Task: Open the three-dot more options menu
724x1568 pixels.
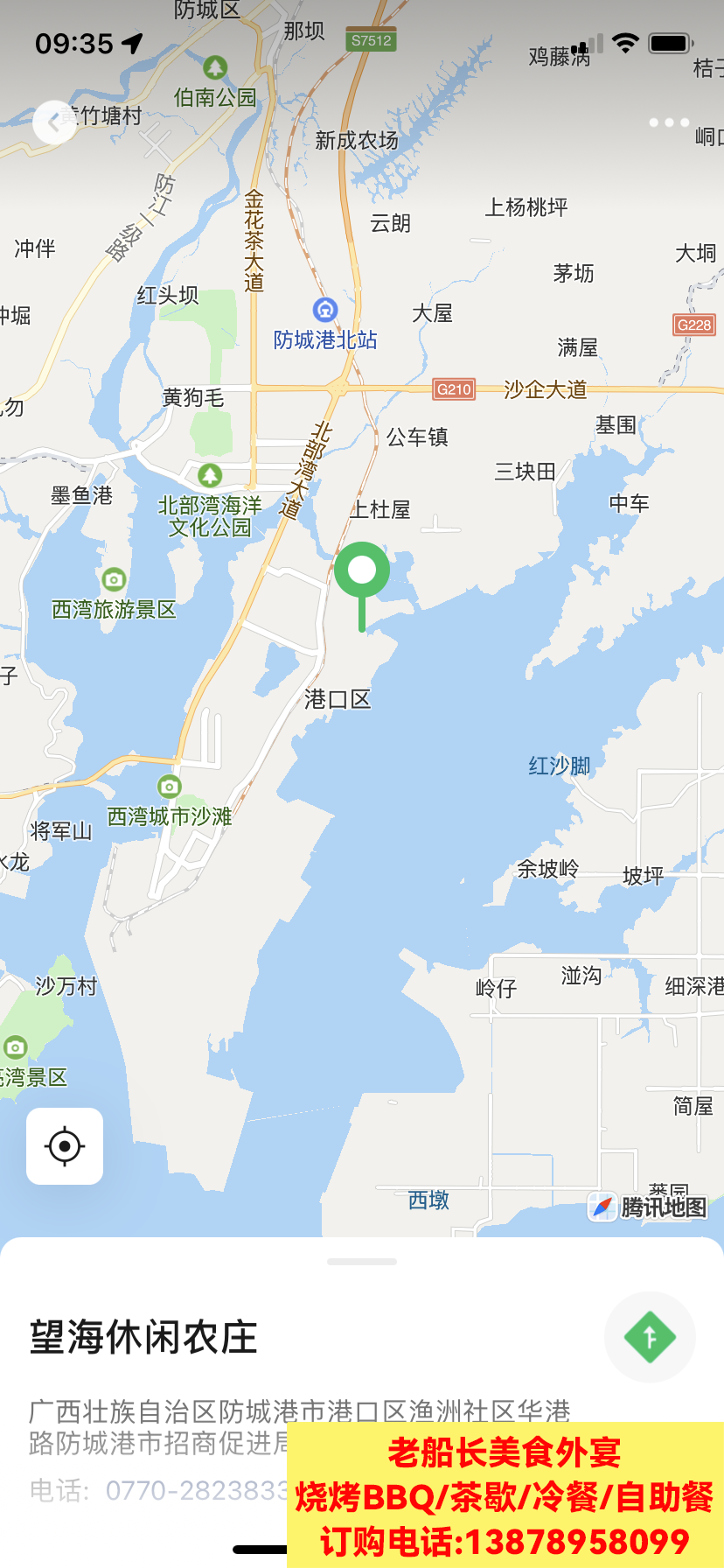Action: 669,122
